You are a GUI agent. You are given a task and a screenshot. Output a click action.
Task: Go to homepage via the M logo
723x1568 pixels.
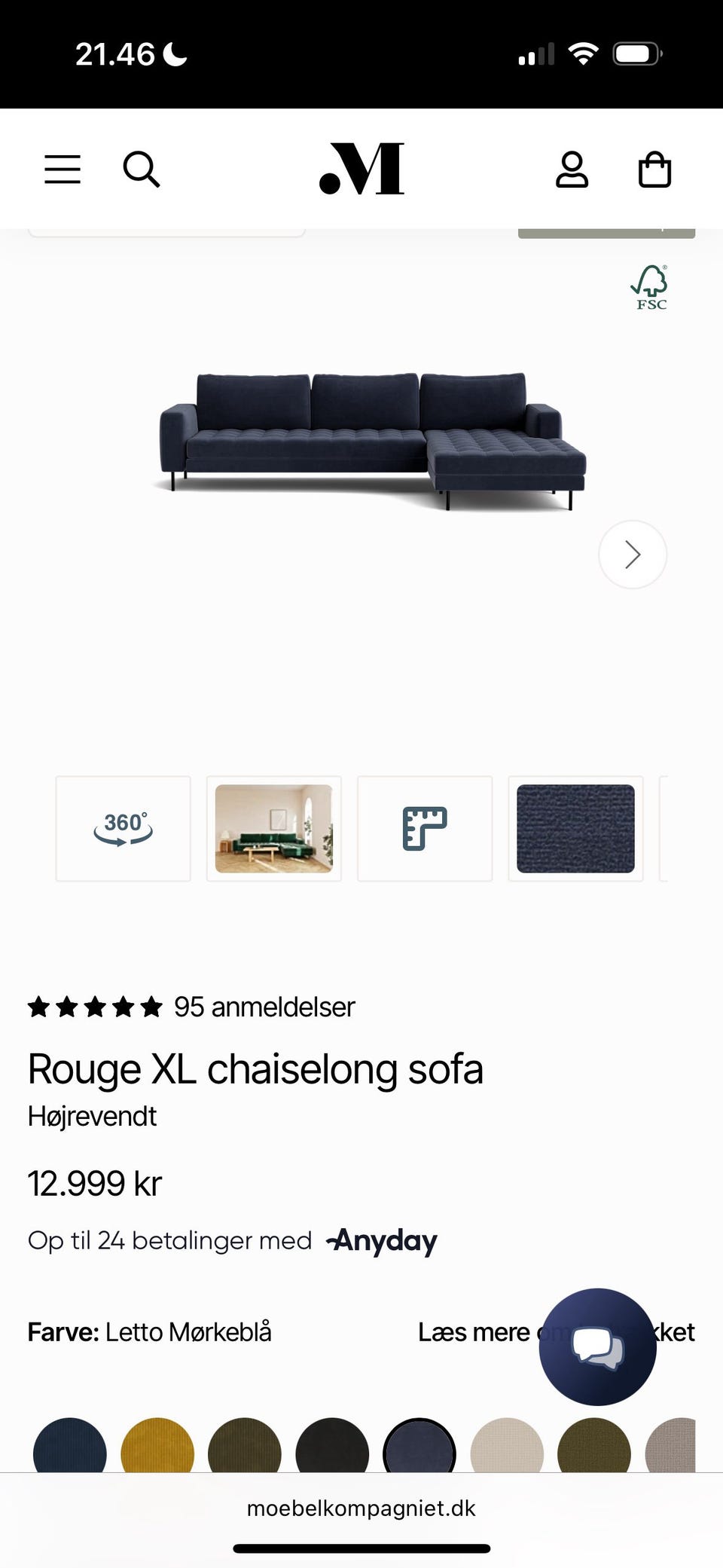tap(361, 169)
